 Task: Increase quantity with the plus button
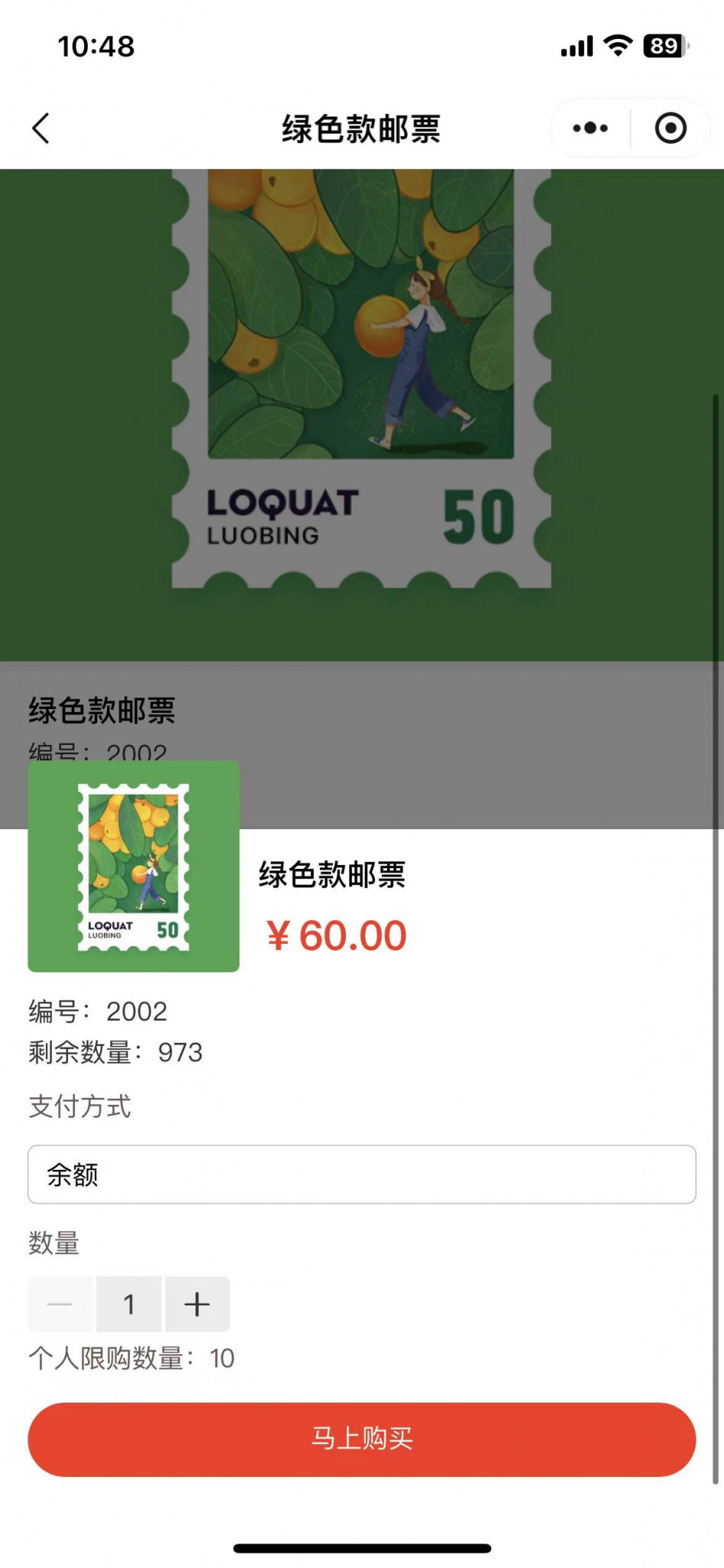tap(197, 1304)
